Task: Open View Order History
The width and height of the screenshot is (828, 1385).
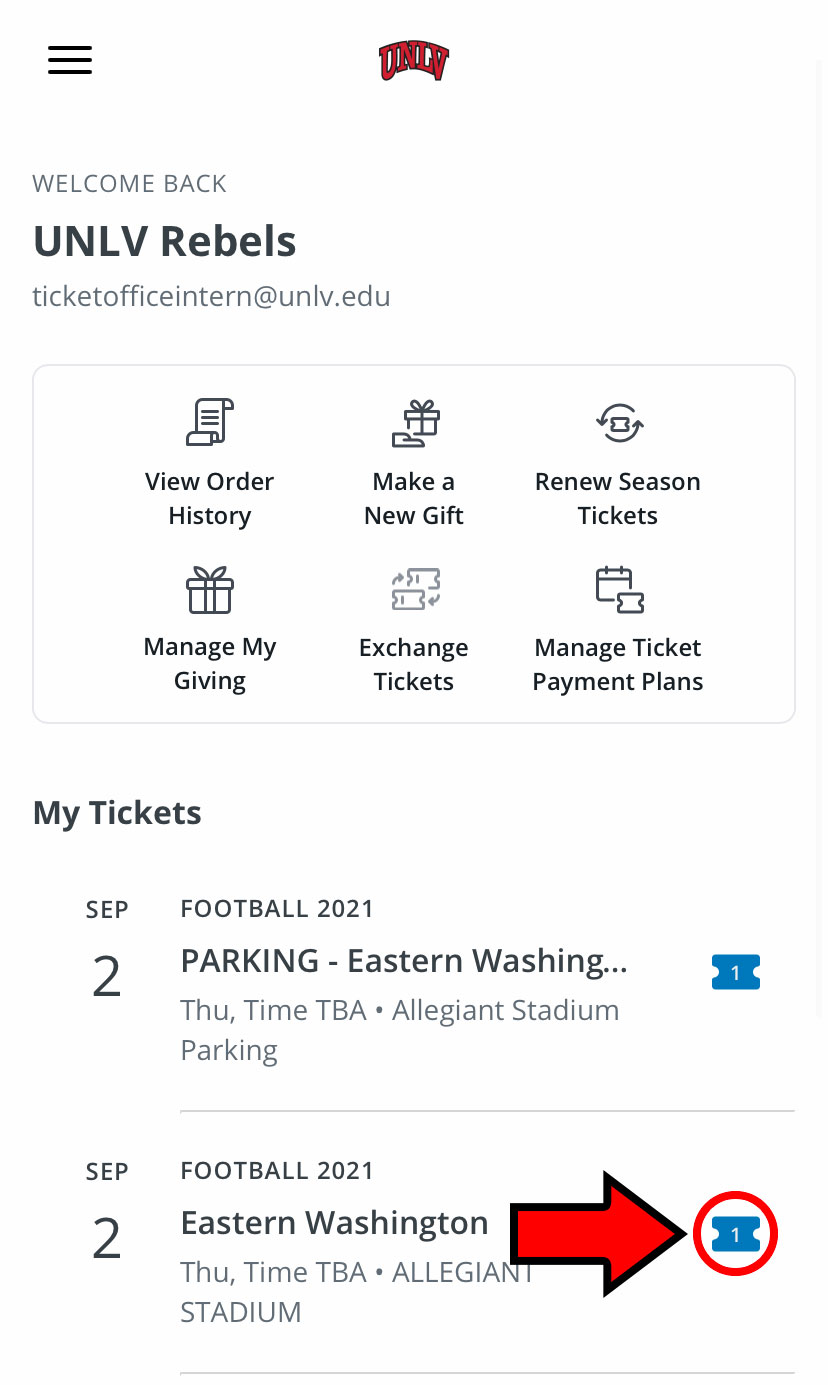Action: 209,464
